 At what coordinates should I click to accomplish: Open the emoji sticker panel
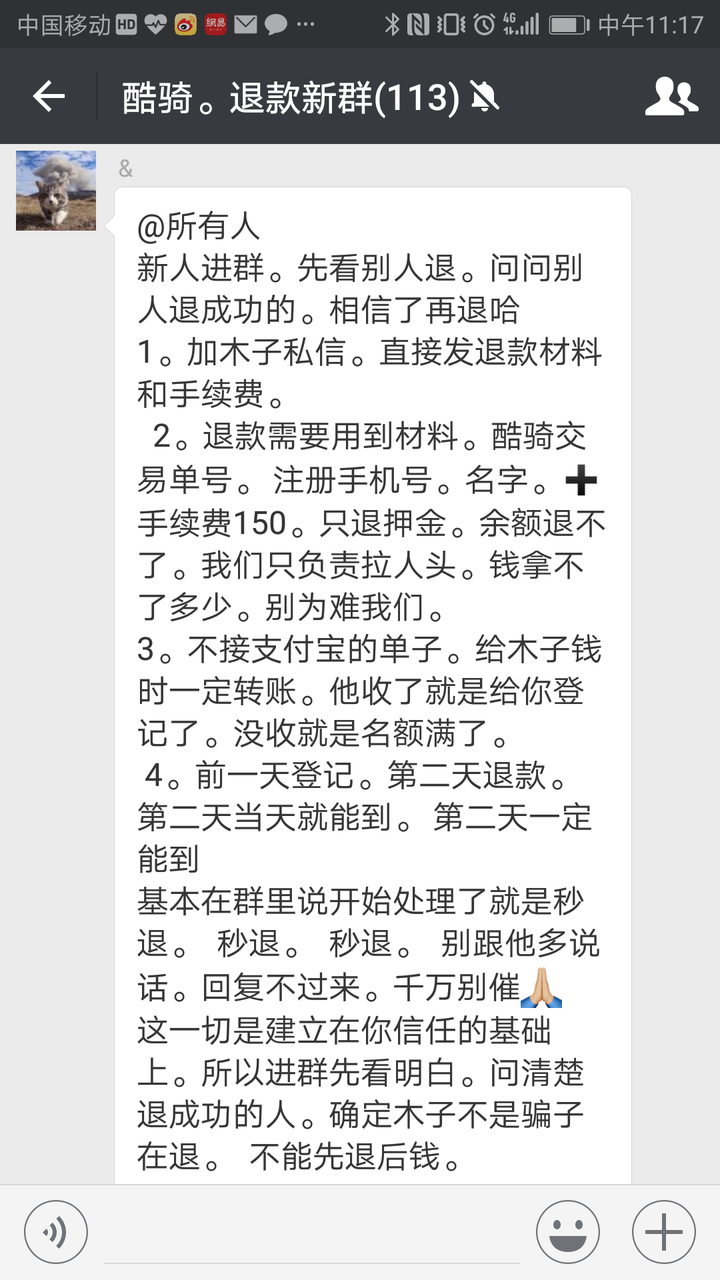click(568, 1231)
